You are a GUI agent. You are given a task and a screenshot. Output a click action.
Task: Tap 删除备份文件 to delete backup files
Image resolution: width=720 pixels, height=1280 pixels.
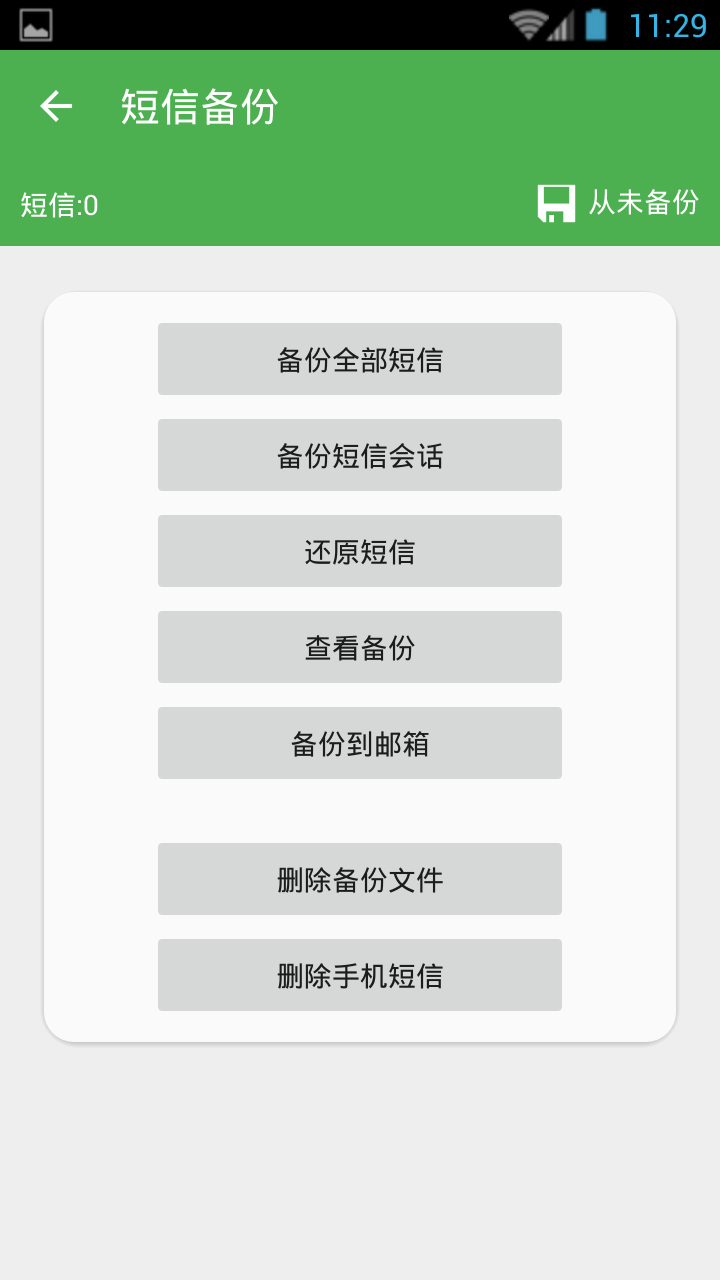pyautogui.click(x=359, y=878)
